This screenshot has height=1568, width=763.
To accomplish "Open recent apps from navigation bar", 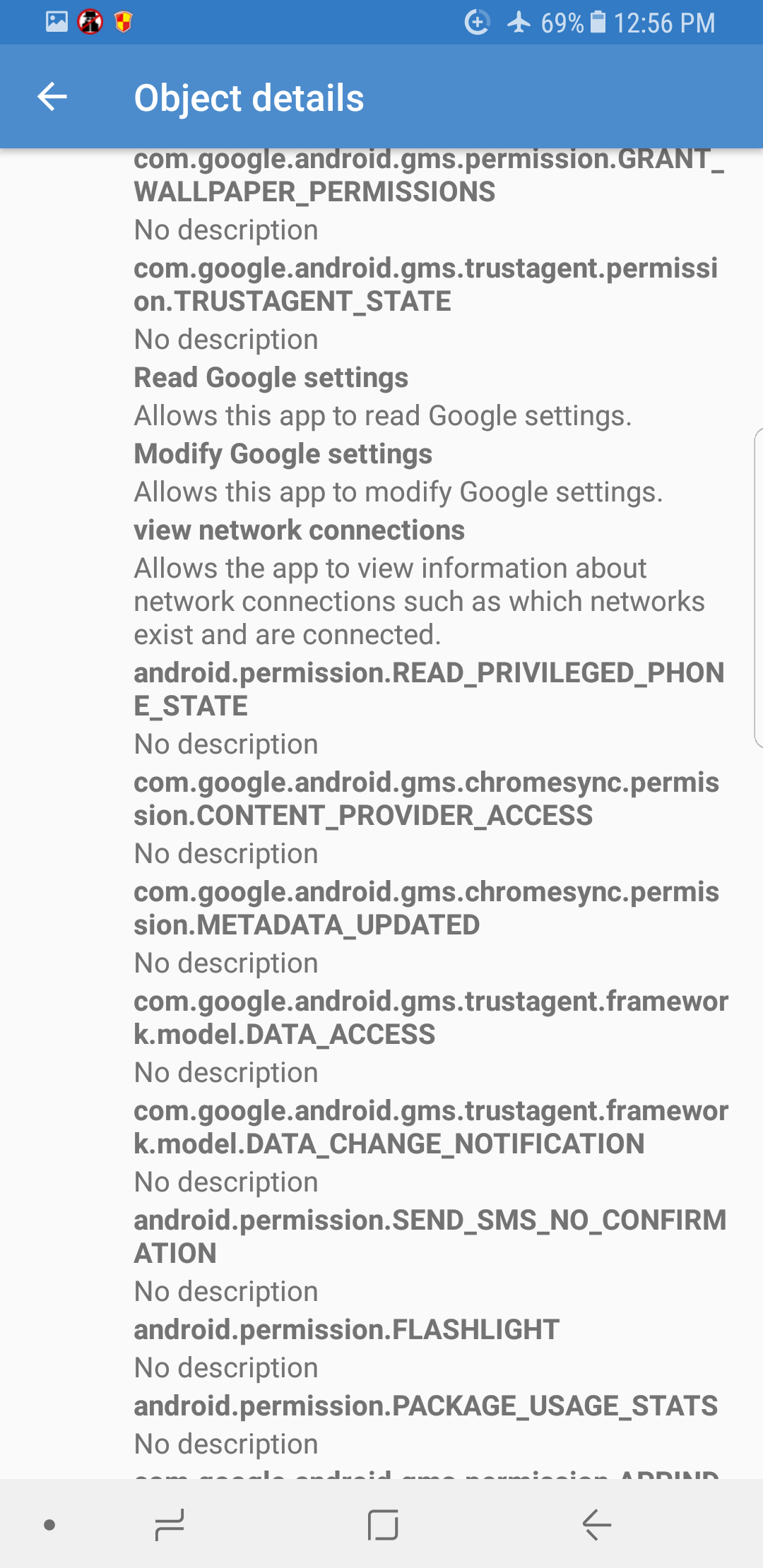I will 170,1525.
